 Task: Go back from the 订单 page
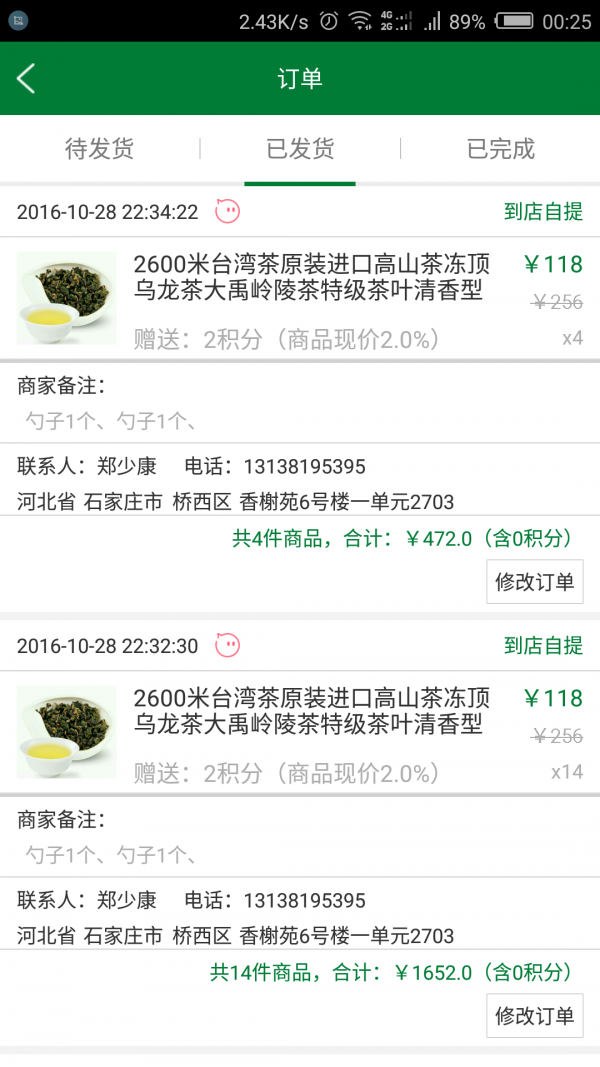[27, 79]
